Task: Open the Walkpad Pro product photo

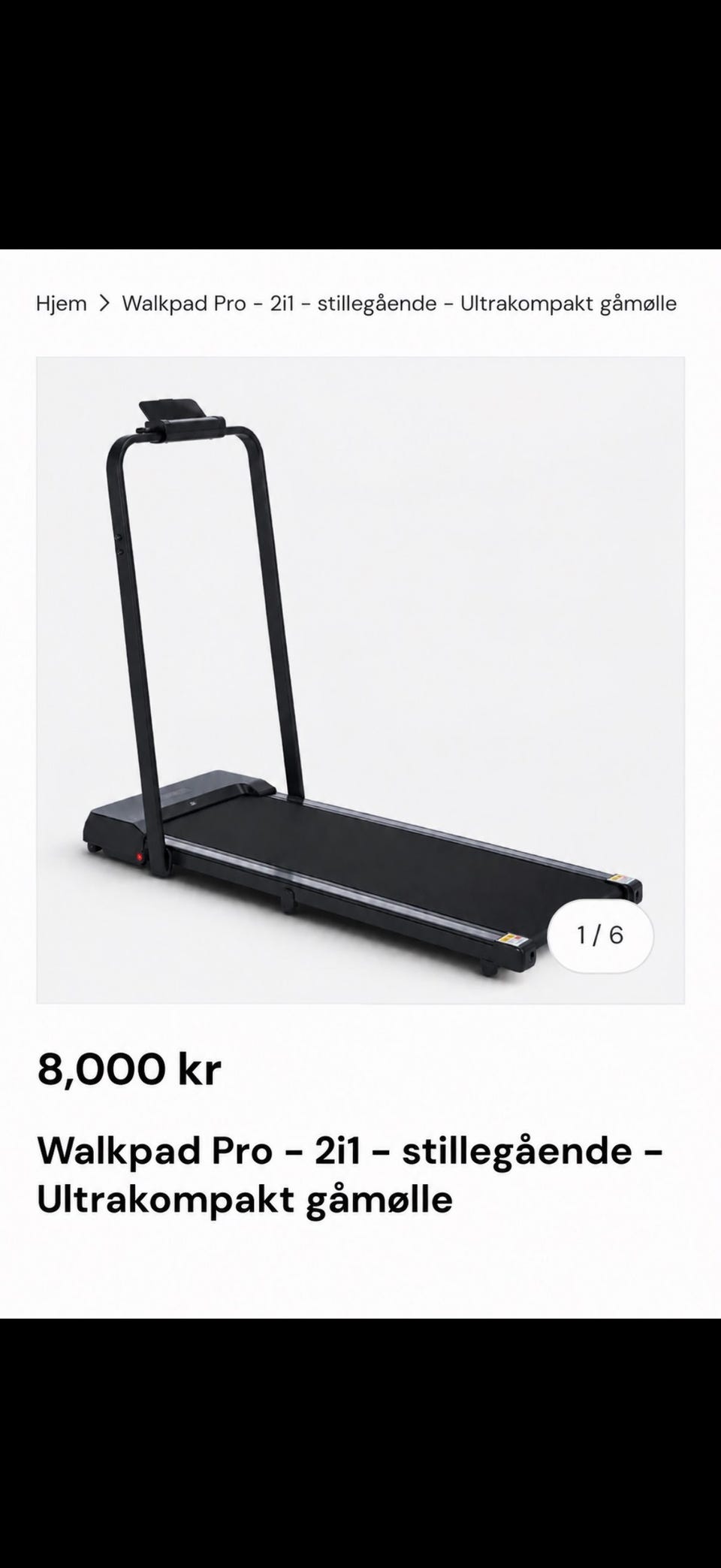Action: point(360,680)
